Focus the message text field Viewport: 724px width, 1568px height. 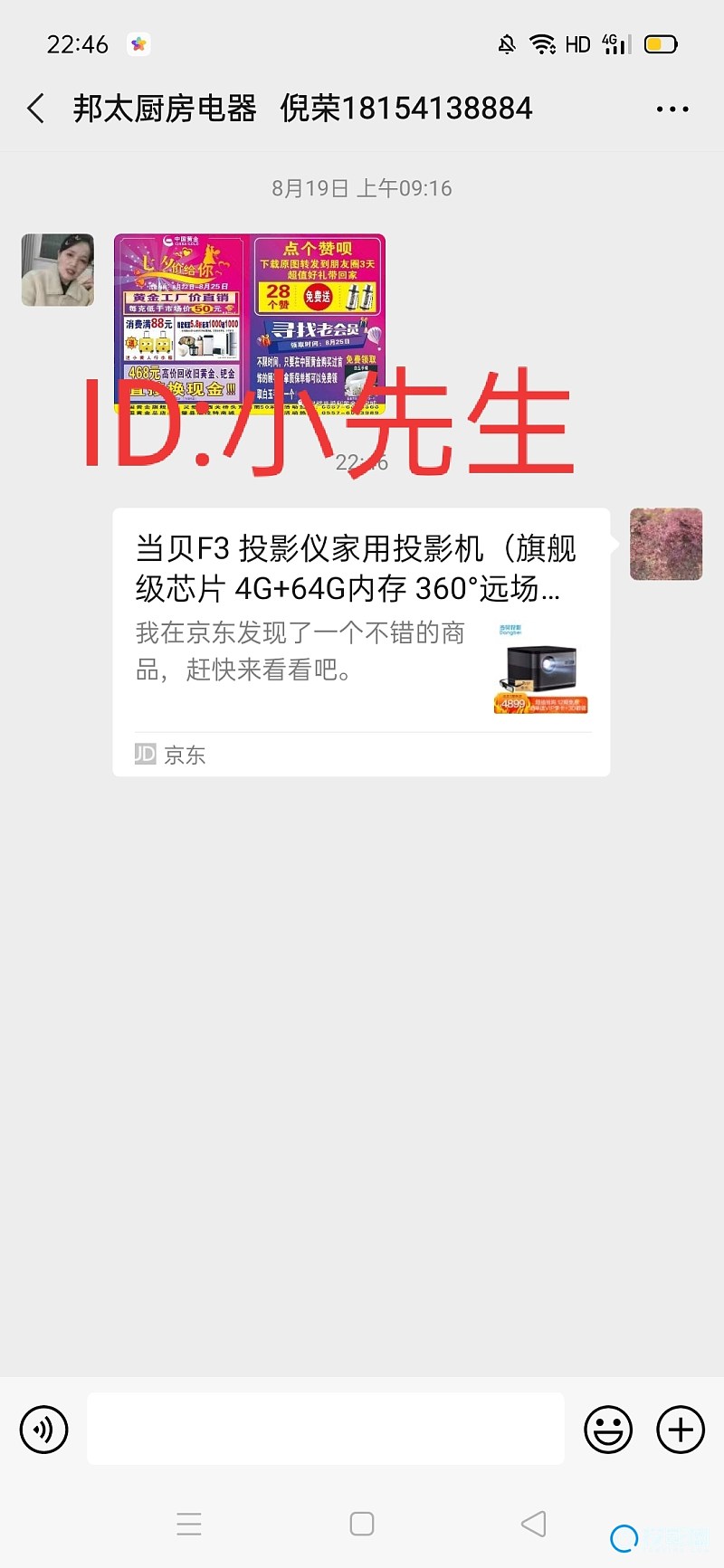(326, 1429)
